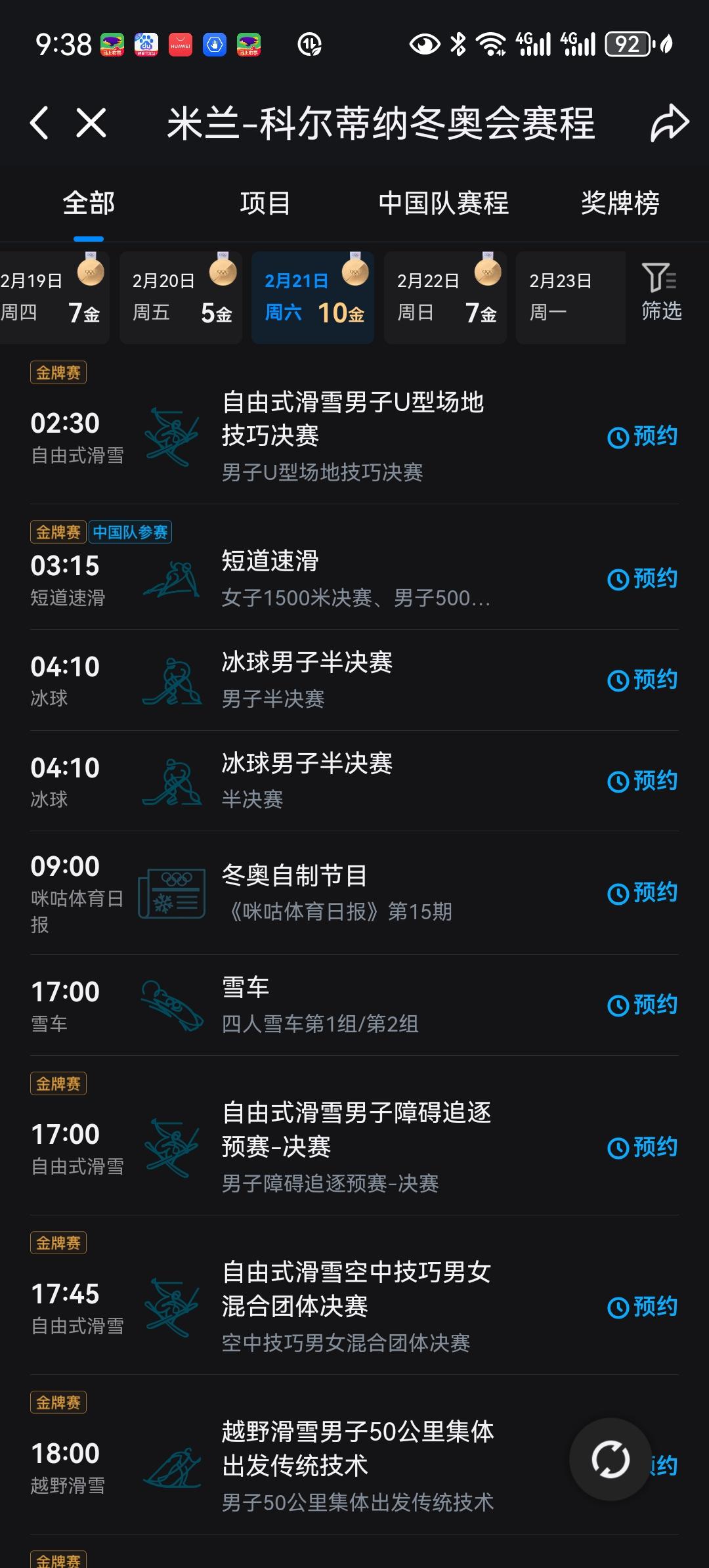The height and width of the screenshot is (1568, 709).
Task: Open the 筛选 filter
Action: [x=661, y=292]
